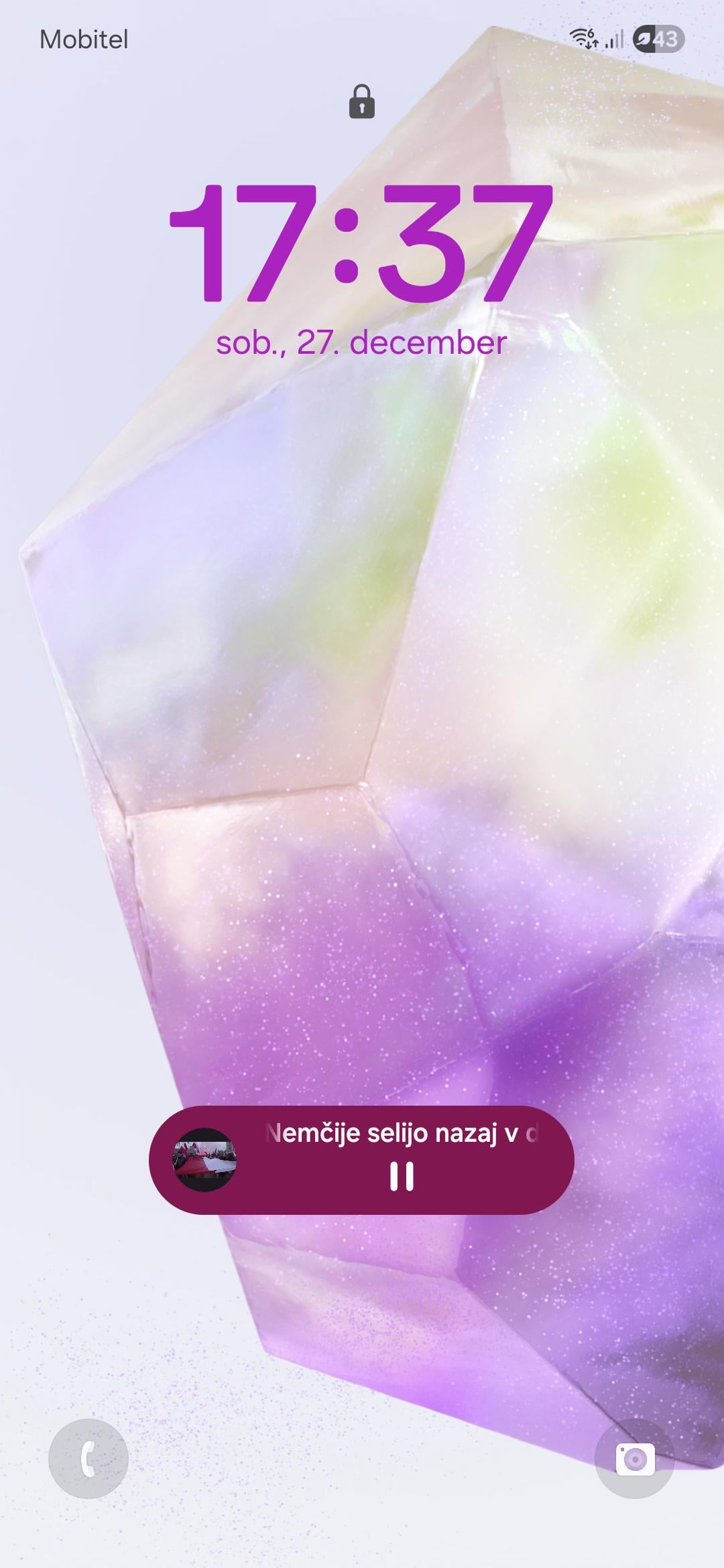Open the phone shortcut
The image size is (724, 1568).
88,1459
